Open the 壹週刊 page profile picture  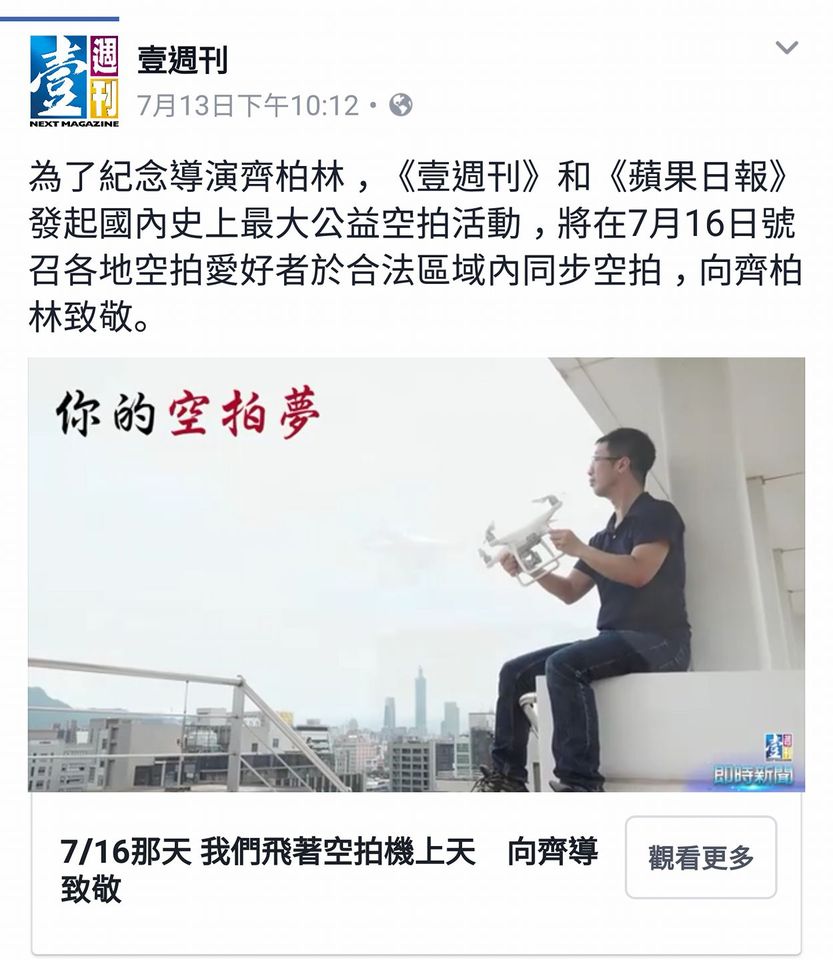[x=74, y=82]
